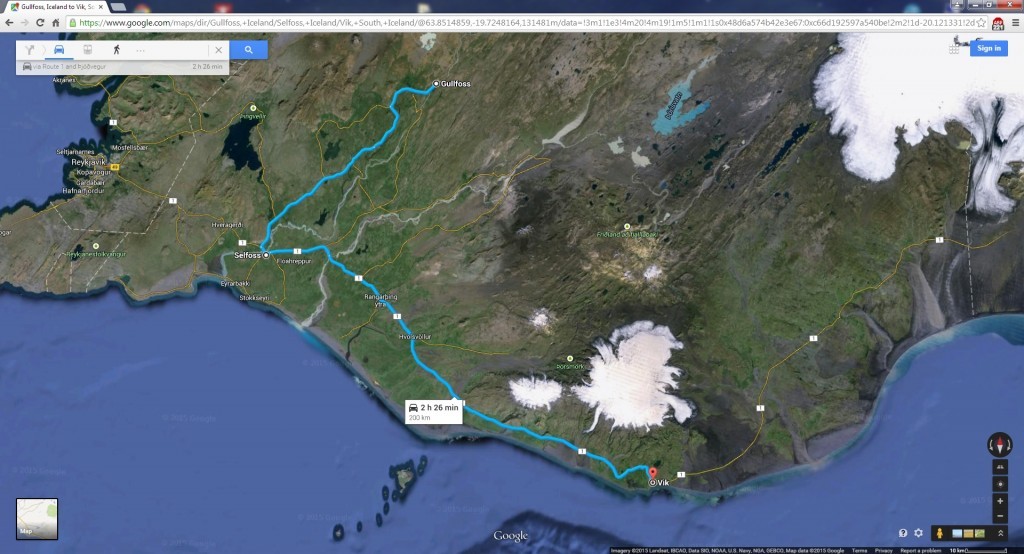The width and height of the screenshot is (1024, 554).
Task: Reload the page in browser
Action: pos(38,21)
